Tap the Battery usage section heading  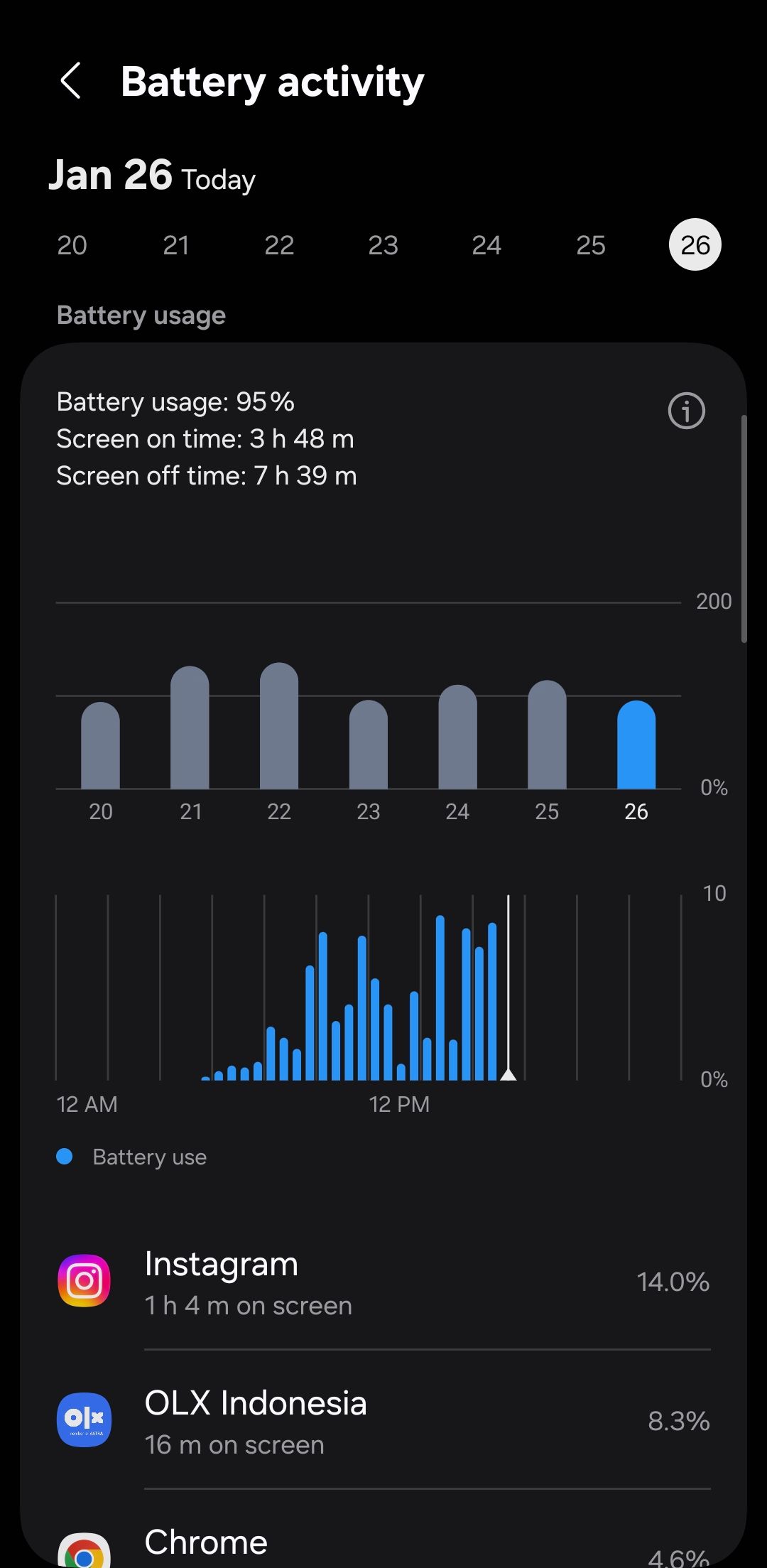(x=140, y=315)
